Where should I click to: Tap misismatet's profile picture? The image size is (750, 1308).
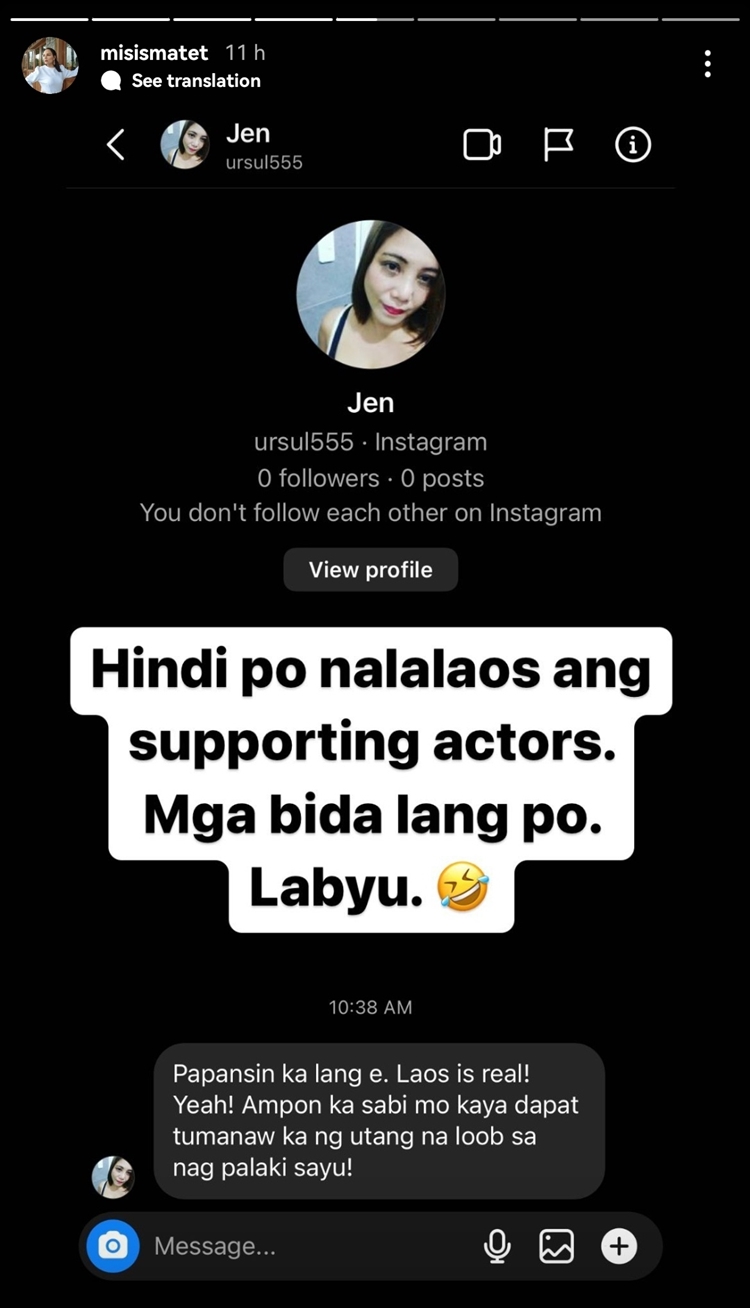(49, 64)
